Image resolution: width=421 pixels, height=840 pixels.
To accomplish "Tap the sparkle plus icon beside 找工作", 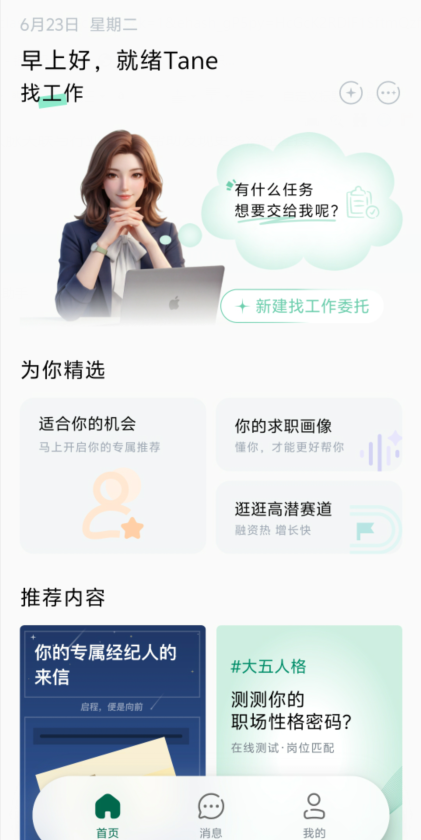I will [351, 93].
